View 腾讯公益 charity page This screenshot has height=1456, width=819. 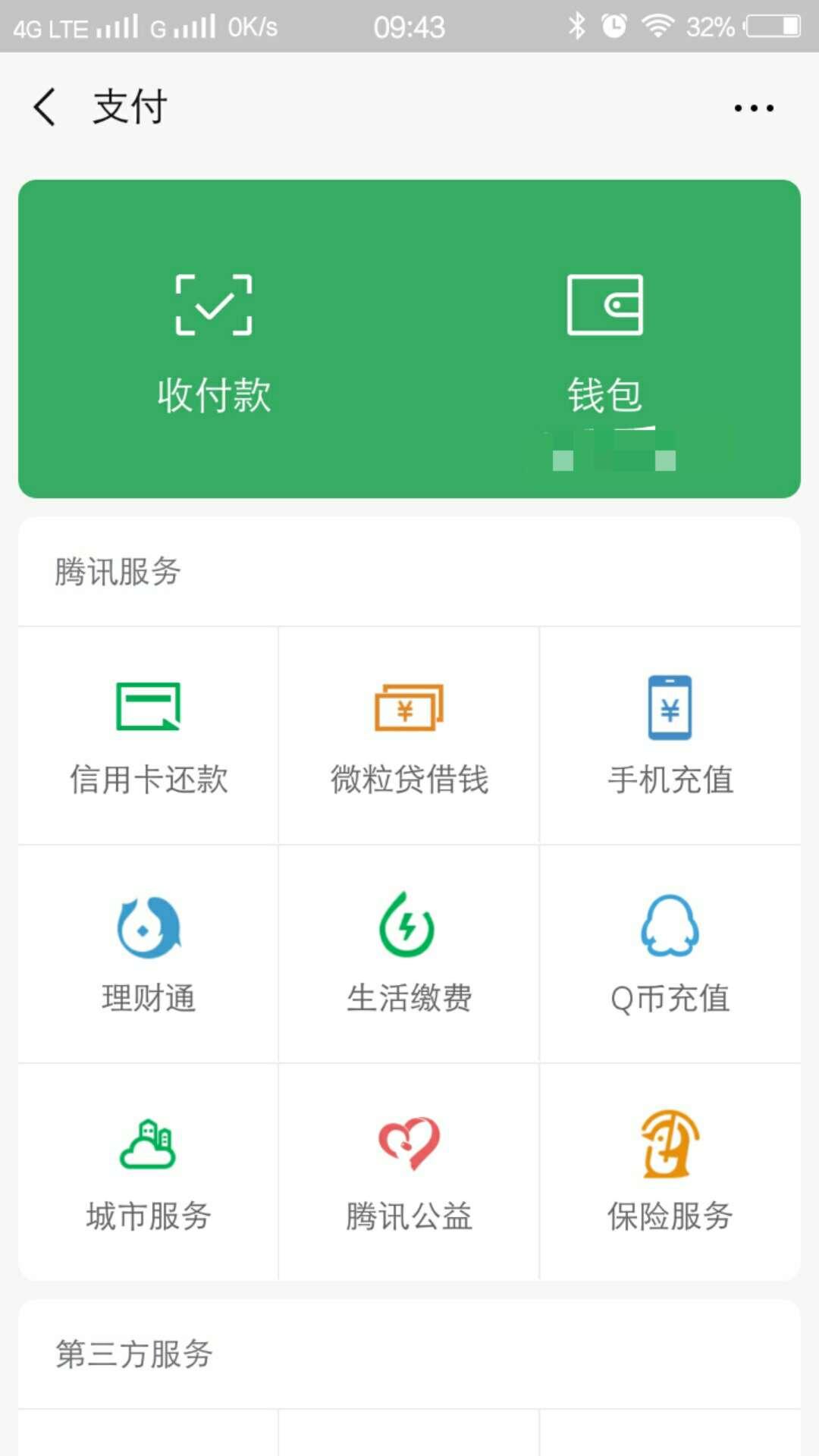[x=409, y=1172]
